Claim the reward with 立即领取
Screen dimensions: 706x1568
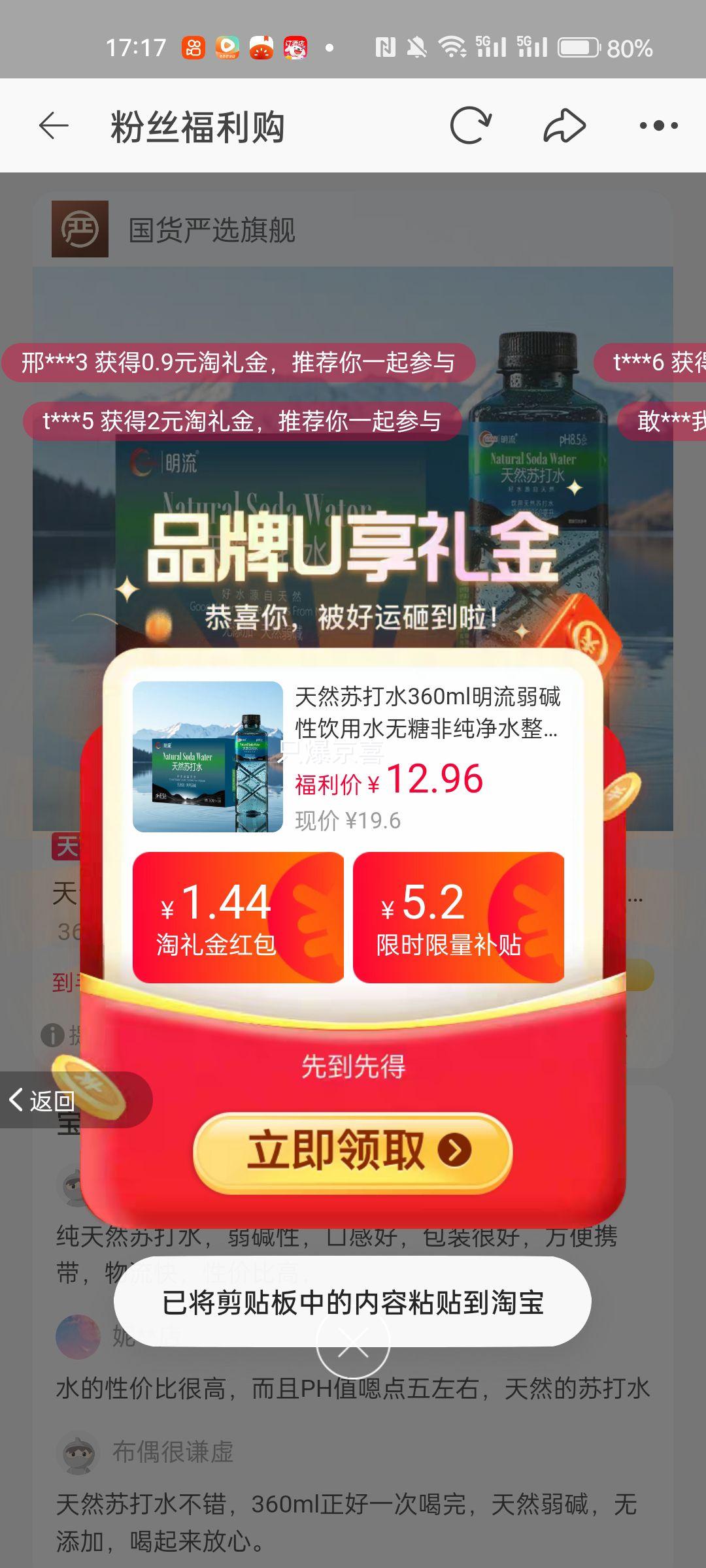coord(353,1151)
